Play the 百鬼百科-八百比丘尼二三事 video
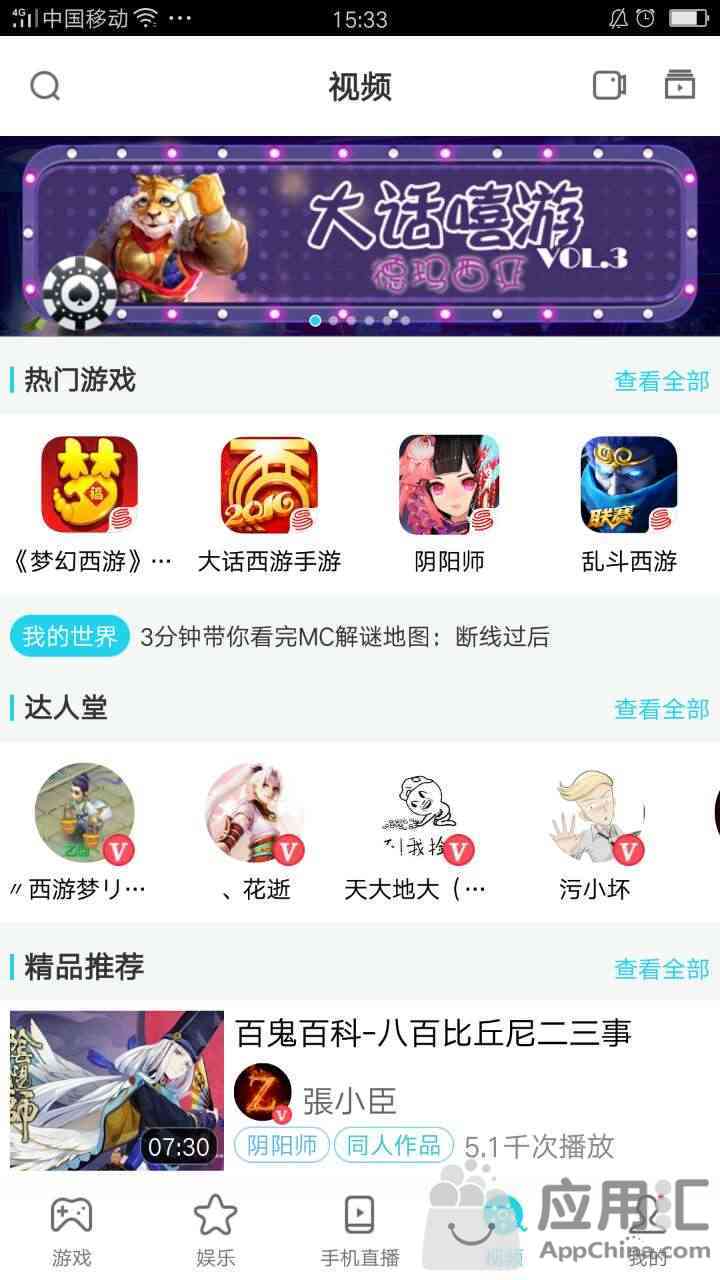This screenshot has width=720, height=1280. (117, 1090)
